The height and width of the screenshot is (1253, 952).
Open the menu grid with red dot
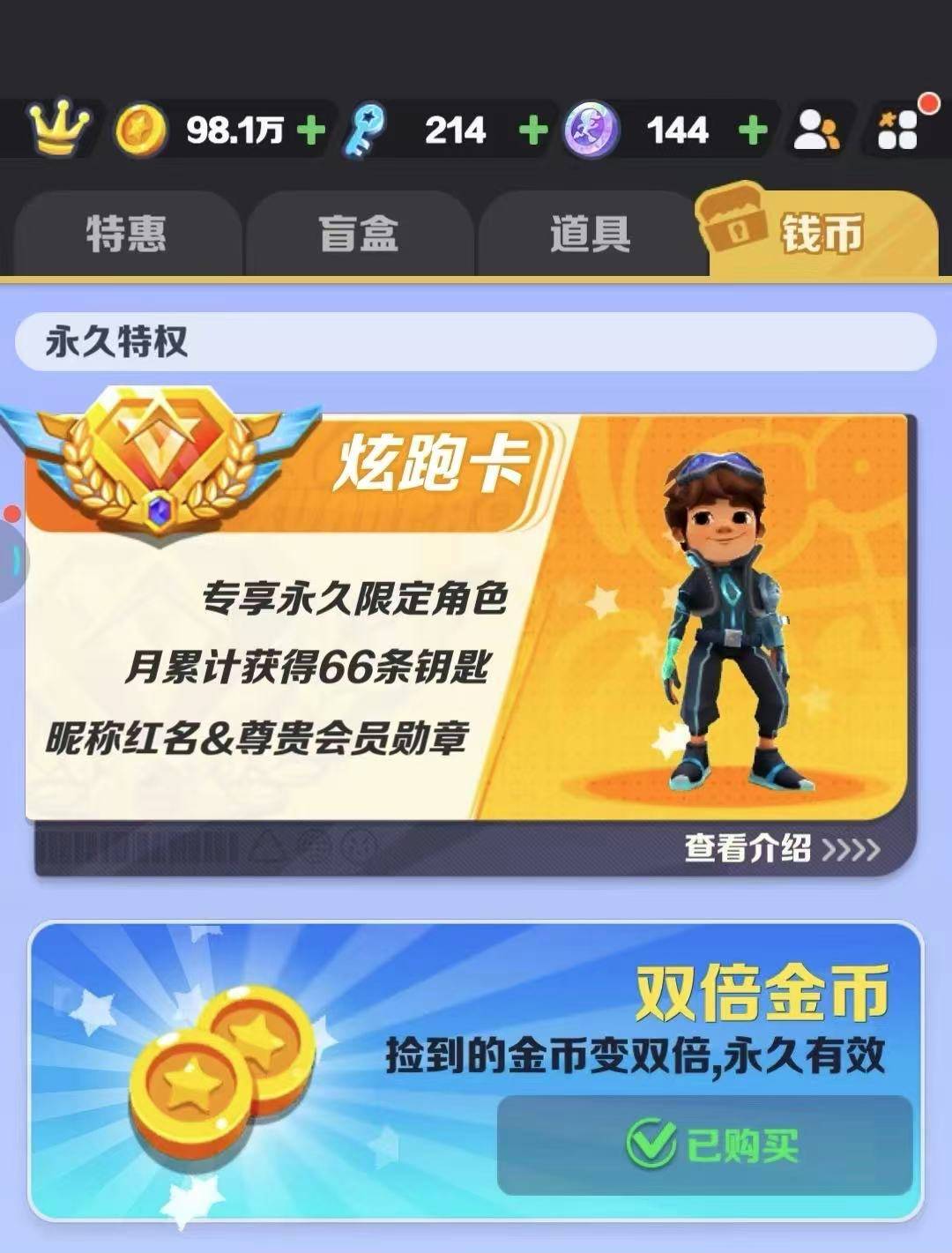(x=899, y=130)
